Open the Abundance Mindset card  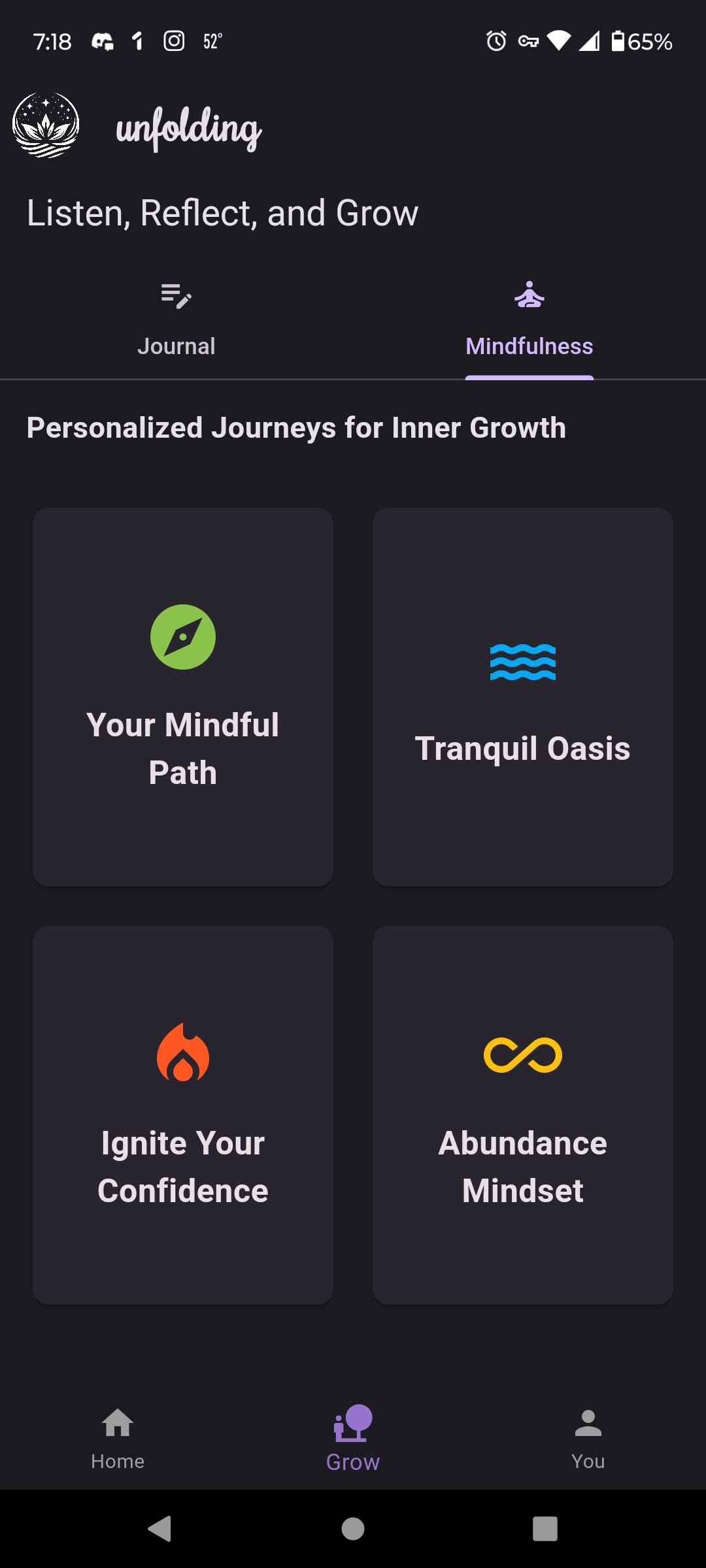point(523,1115)
